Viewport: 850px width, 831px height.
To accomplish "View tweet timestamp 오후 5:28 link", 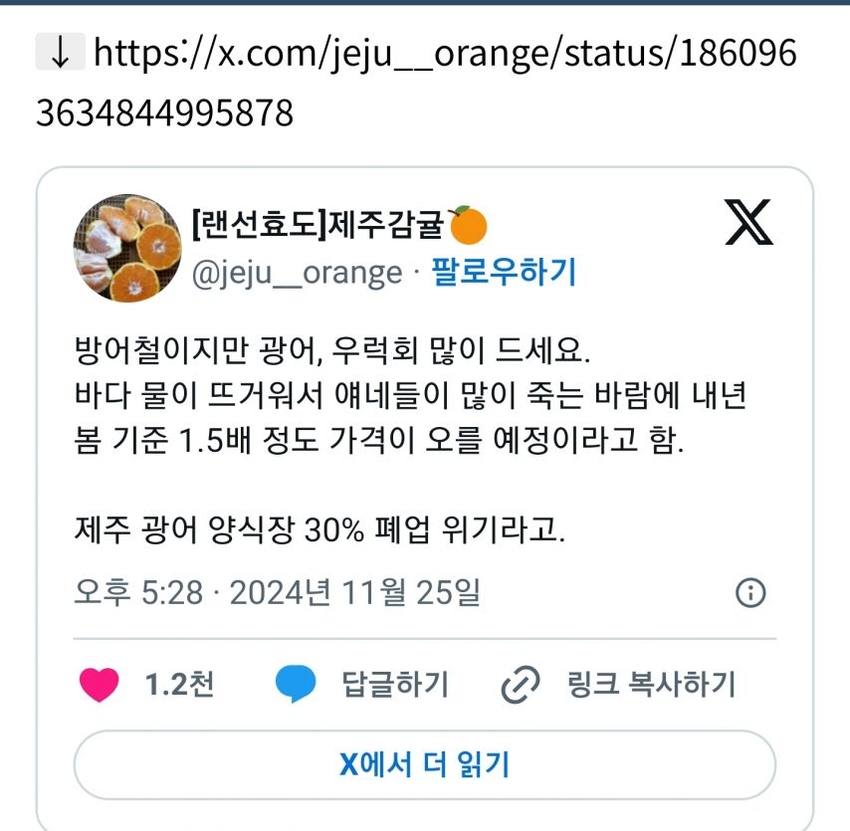I will point(278,593).
